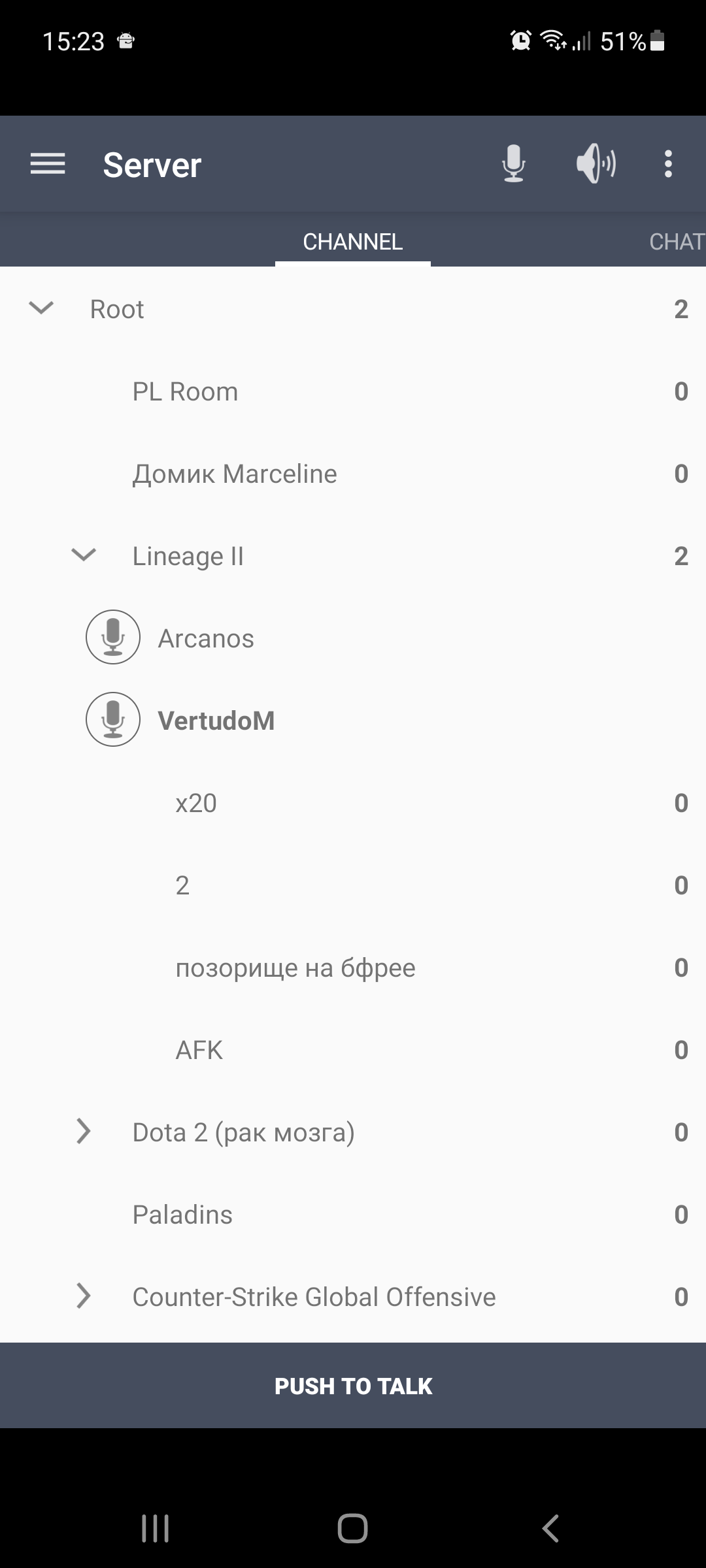Tap the Server title
The image size is (706, 1568).
pos(152,165)
